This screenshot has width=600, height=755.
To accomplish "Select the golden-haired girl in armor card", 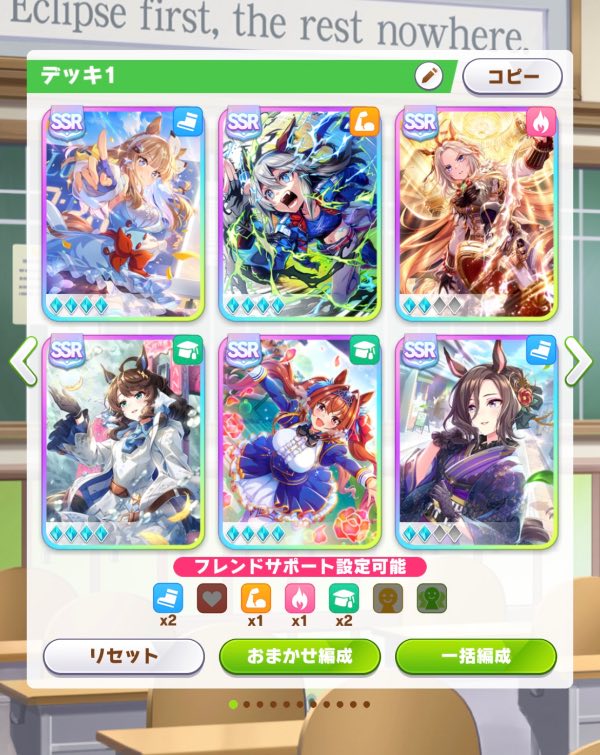I will (x=476, y=212).
